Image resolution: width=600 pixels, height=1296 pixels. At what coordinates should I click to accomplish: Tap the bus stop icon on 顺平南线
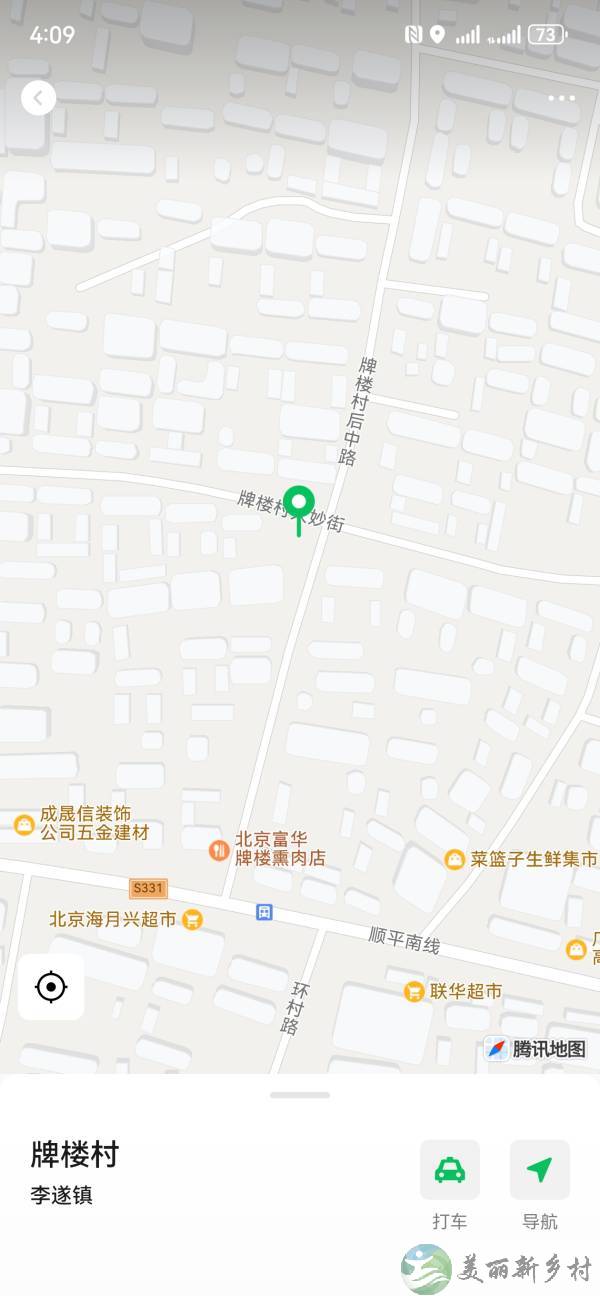coord(264,912)
